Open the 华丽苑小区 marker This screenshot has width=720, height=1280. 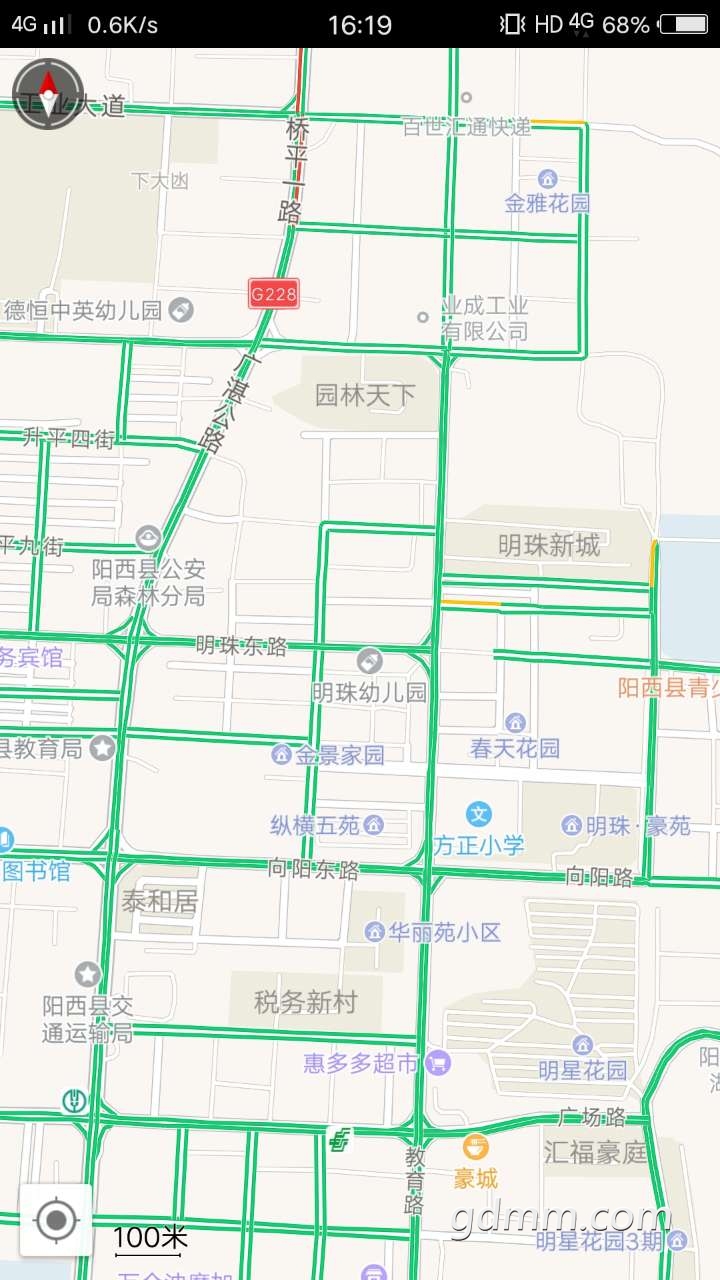tap(375, 932)
